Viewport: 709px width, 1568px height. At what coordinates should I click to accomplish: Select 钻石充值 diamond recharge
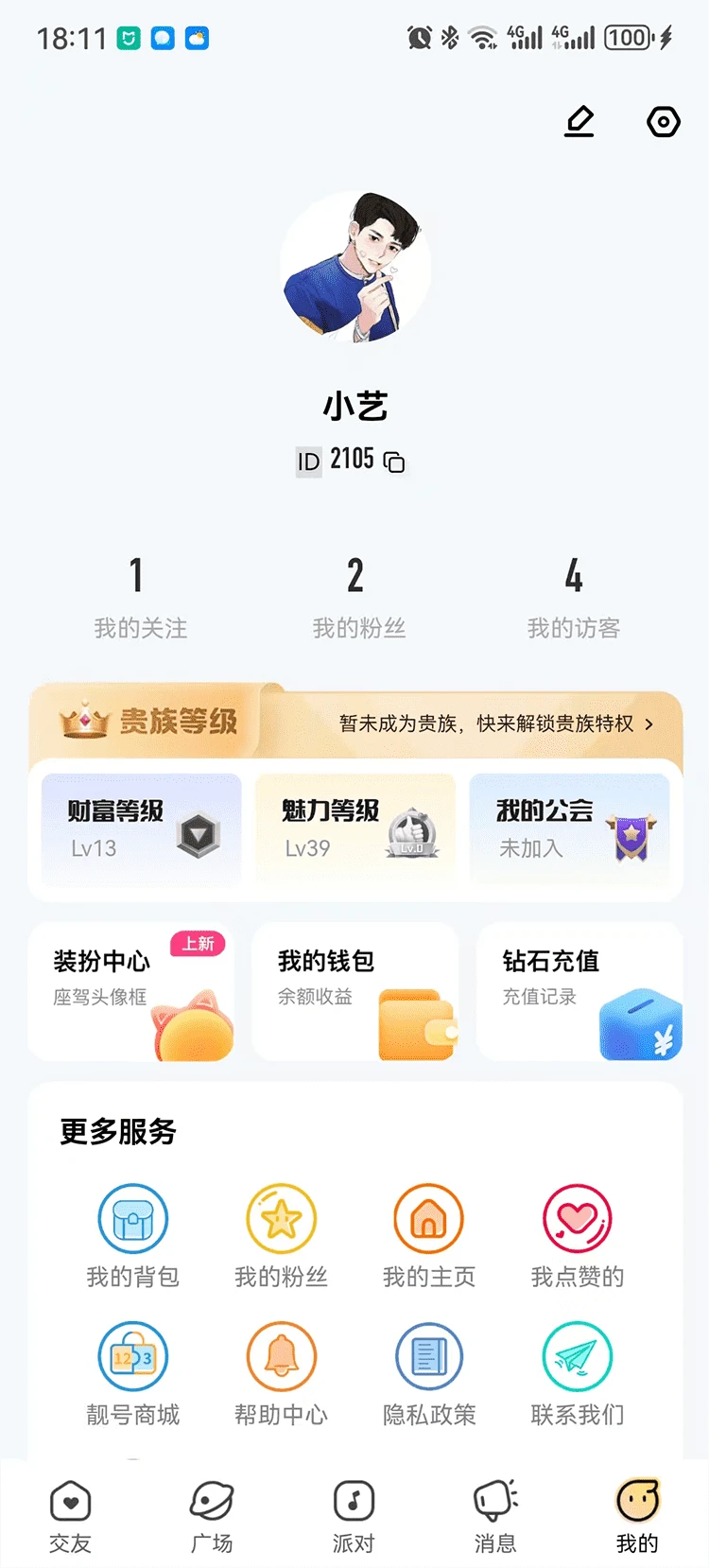(579, 991)
